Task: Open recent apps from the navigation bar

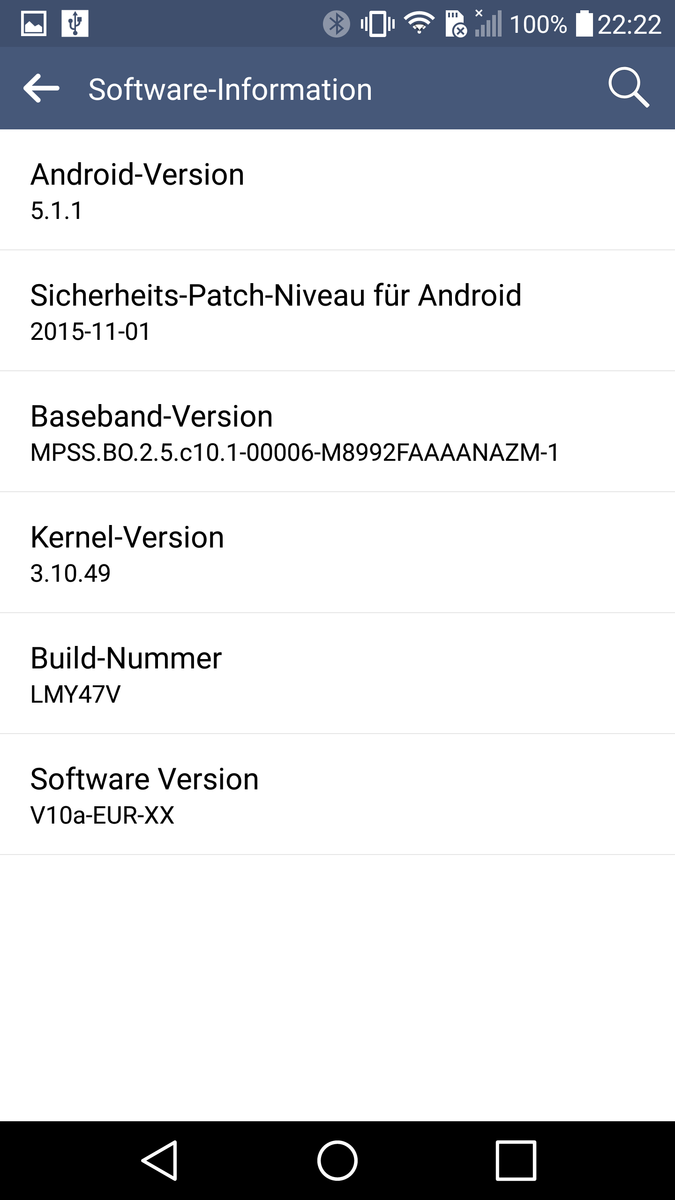Action: point(516,1160)
